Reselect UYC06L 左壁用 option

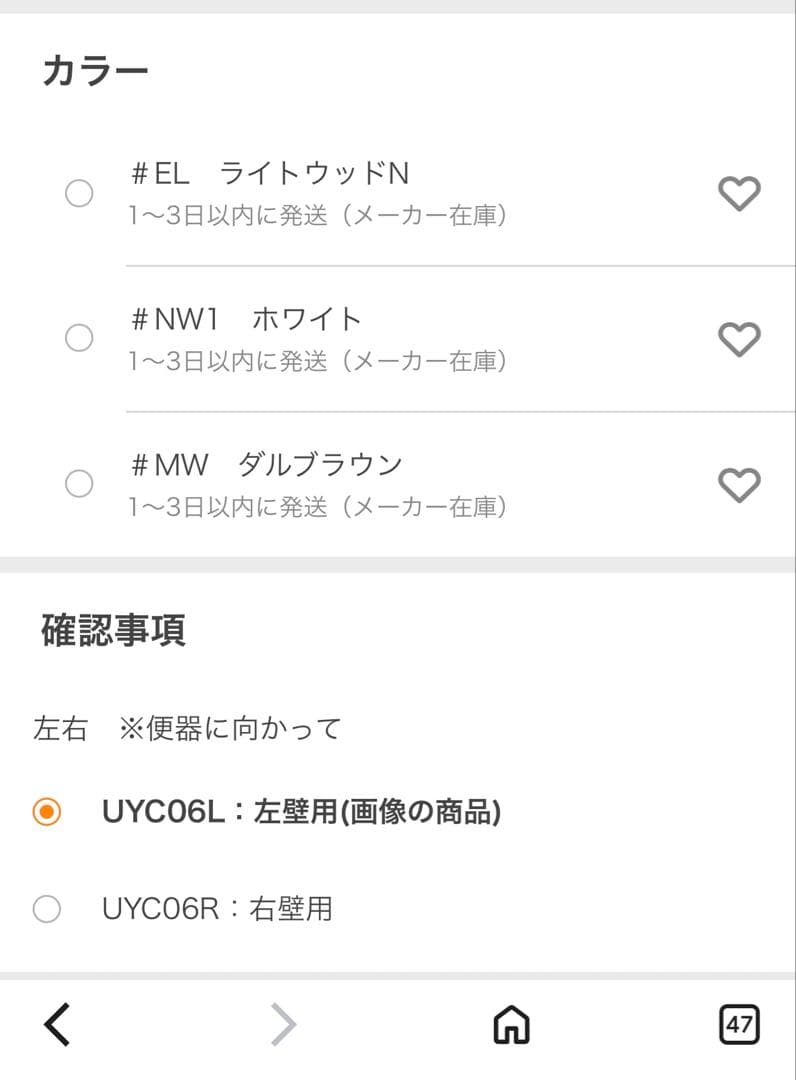45,810
